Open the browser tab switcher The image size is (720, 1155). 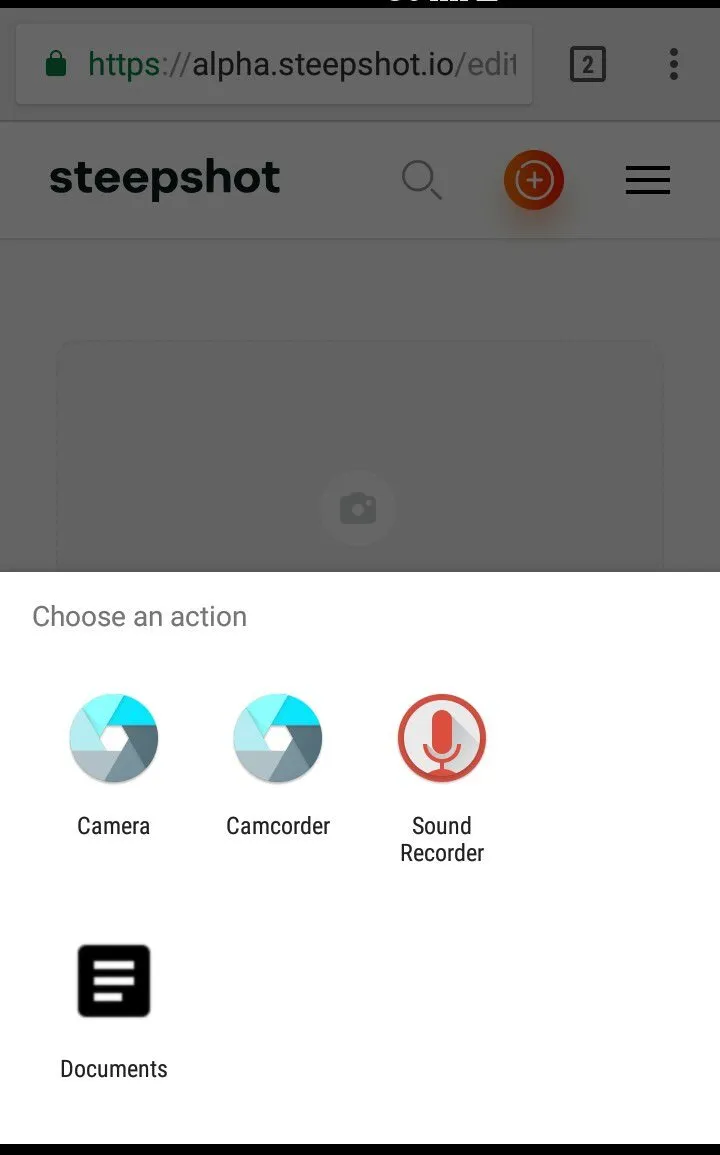[587, 64]
